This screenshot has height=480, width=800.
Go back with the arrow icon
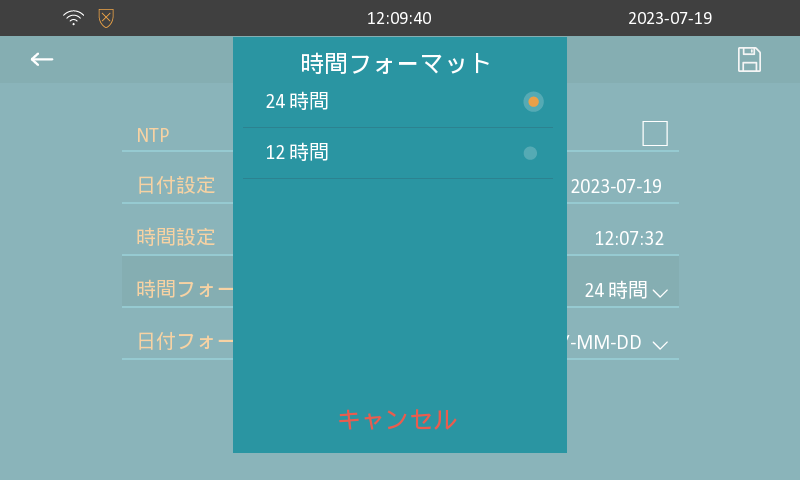pyautogui.click(x=41, y=59)
